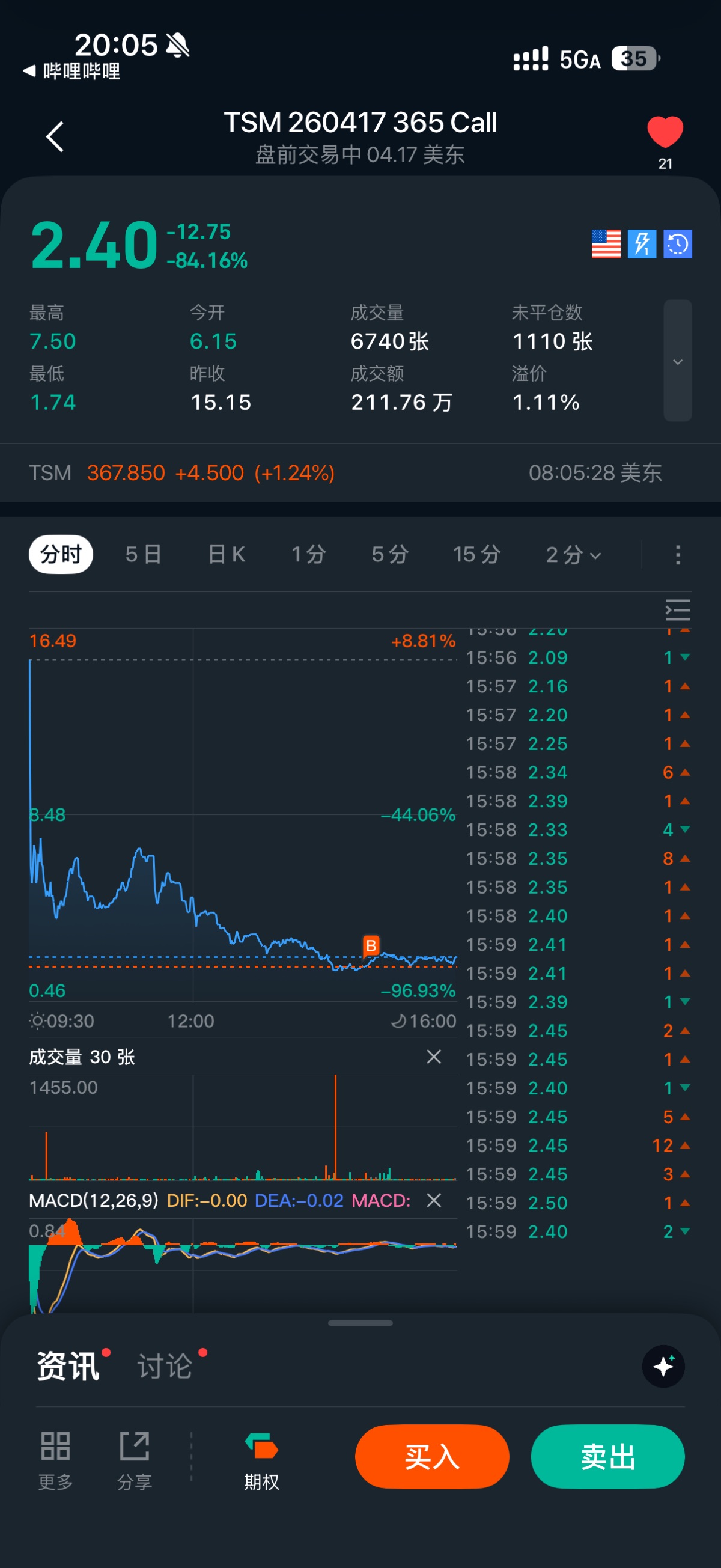Switch to the 日K chart tab
The image size is (721, 1568).
[x=227, y=555]
